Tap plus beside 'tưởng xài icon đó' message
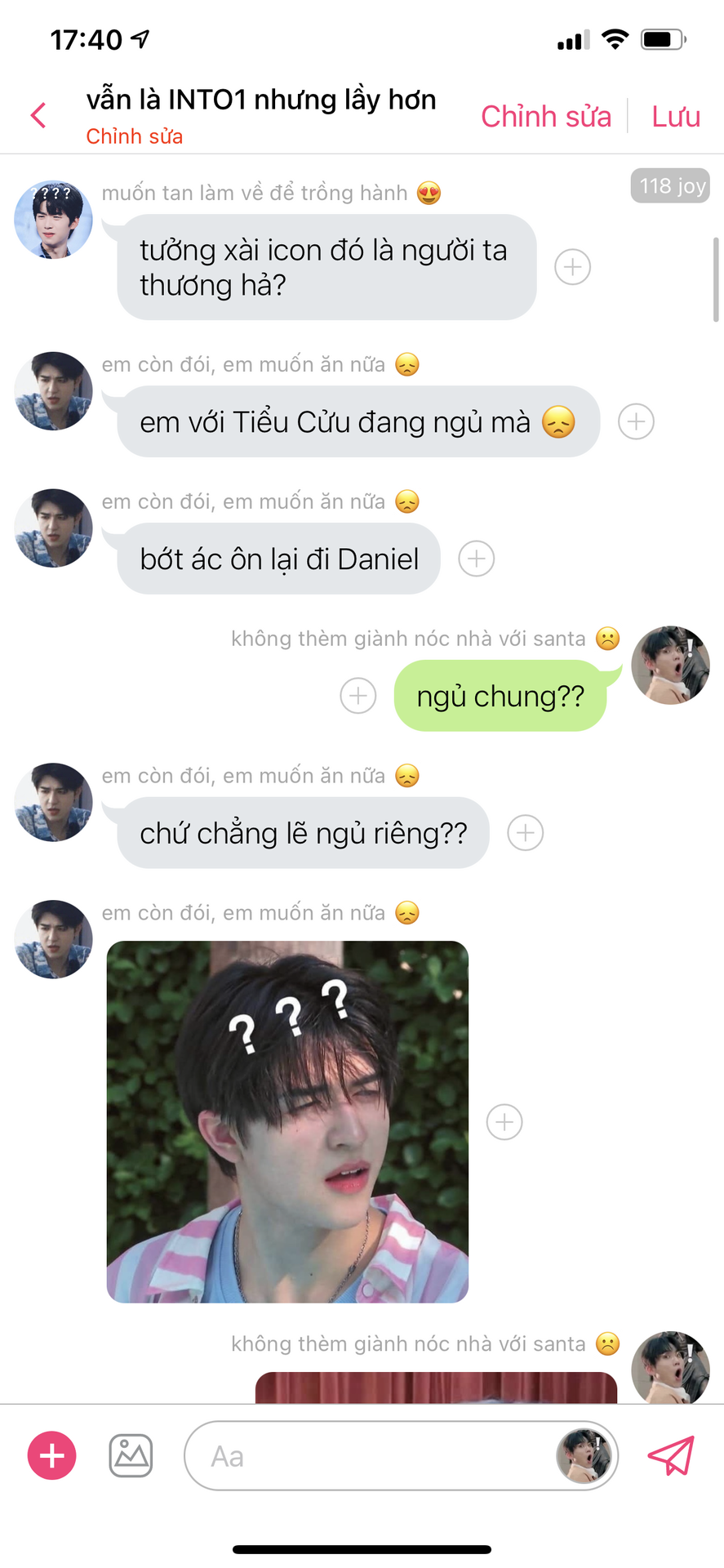The height and width of the screenshot is (1568, 724). [x=572, y=267]
